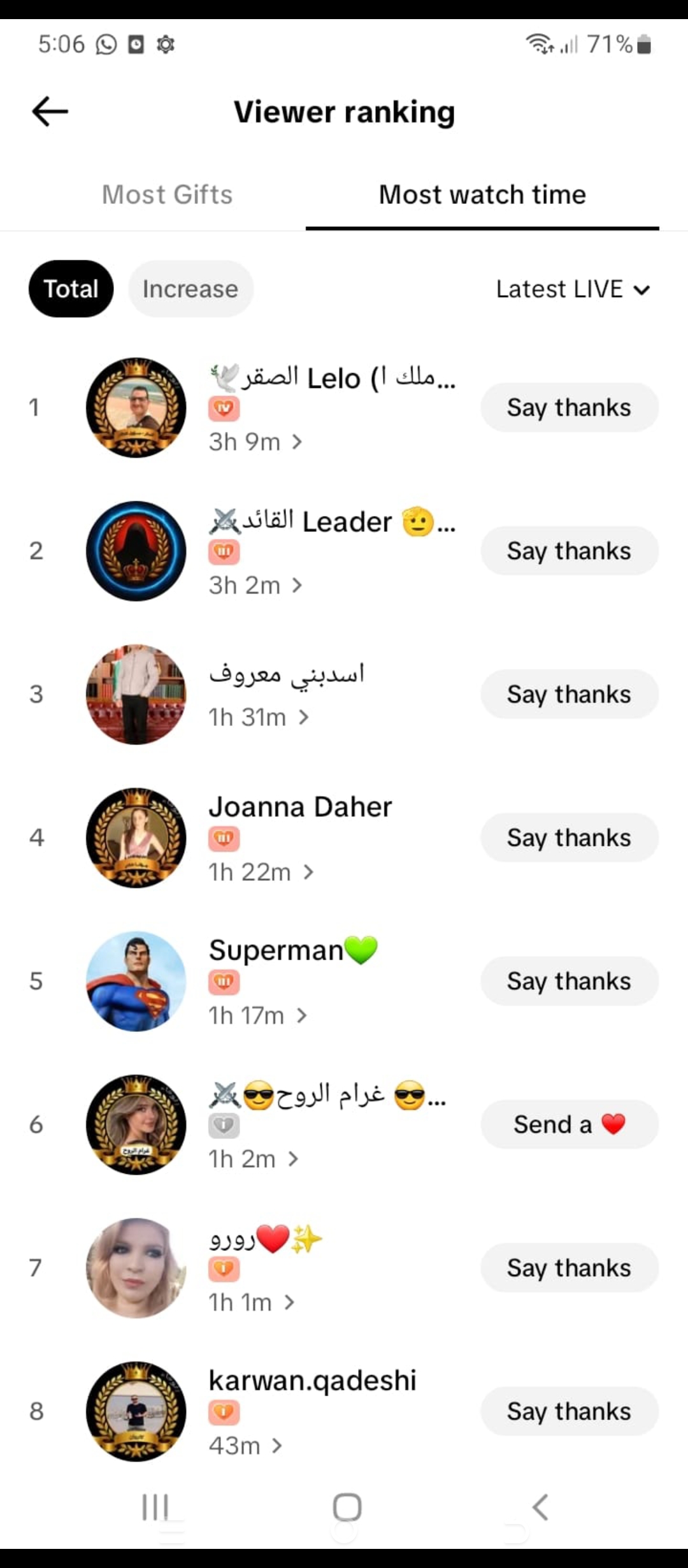This screenshot has height=1568, width=688.
Task: Send a heart to the sixth-ranked viewer
Action: [569, 1124]
